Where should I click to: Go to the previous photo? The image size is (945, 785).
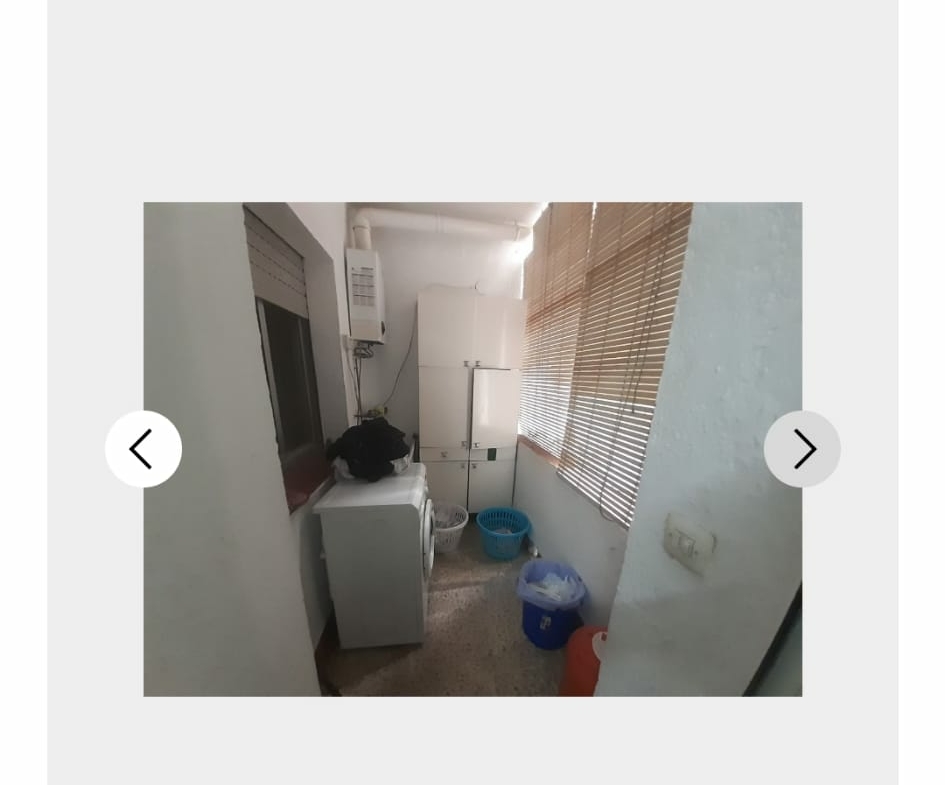click(143, 449)
